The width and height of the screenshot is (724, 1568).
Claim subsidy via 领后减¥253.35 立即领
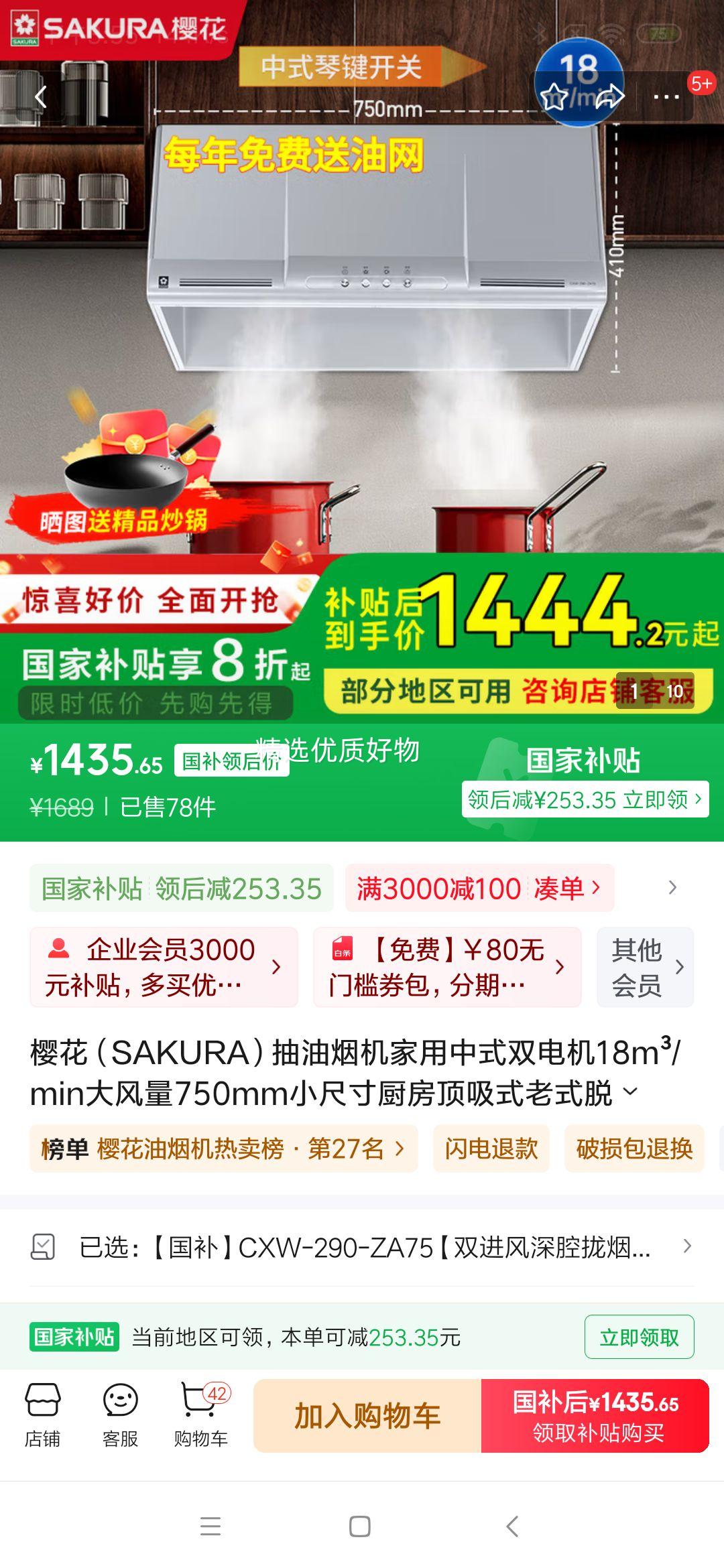(585, 799)
